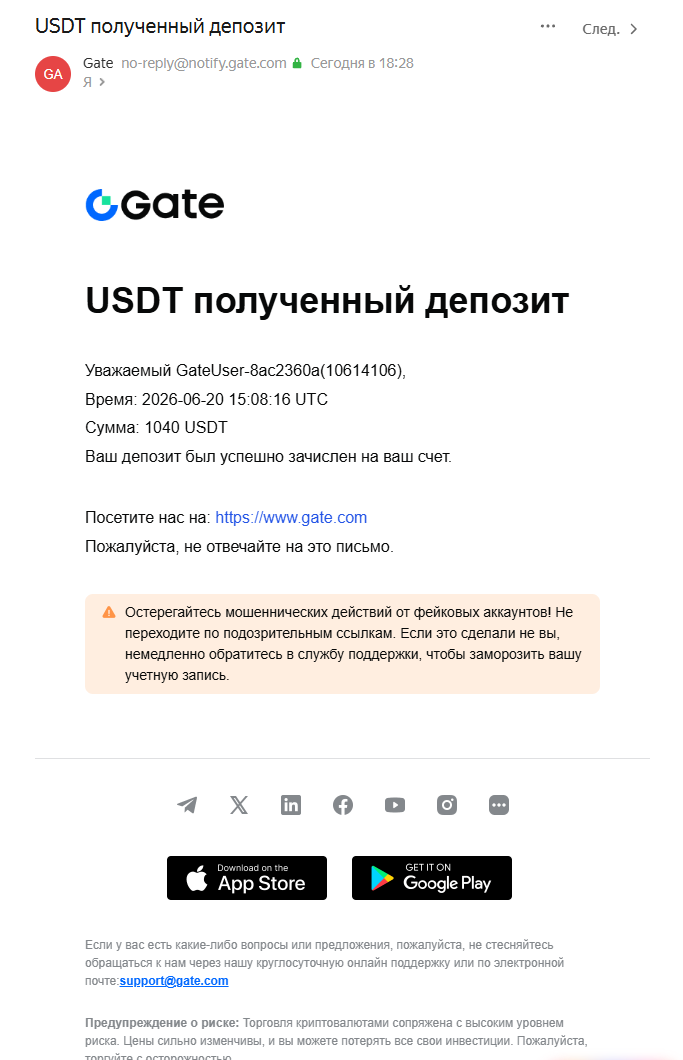
Task: Email support@gate.com via the link
Action: click(x=174, y=980)
